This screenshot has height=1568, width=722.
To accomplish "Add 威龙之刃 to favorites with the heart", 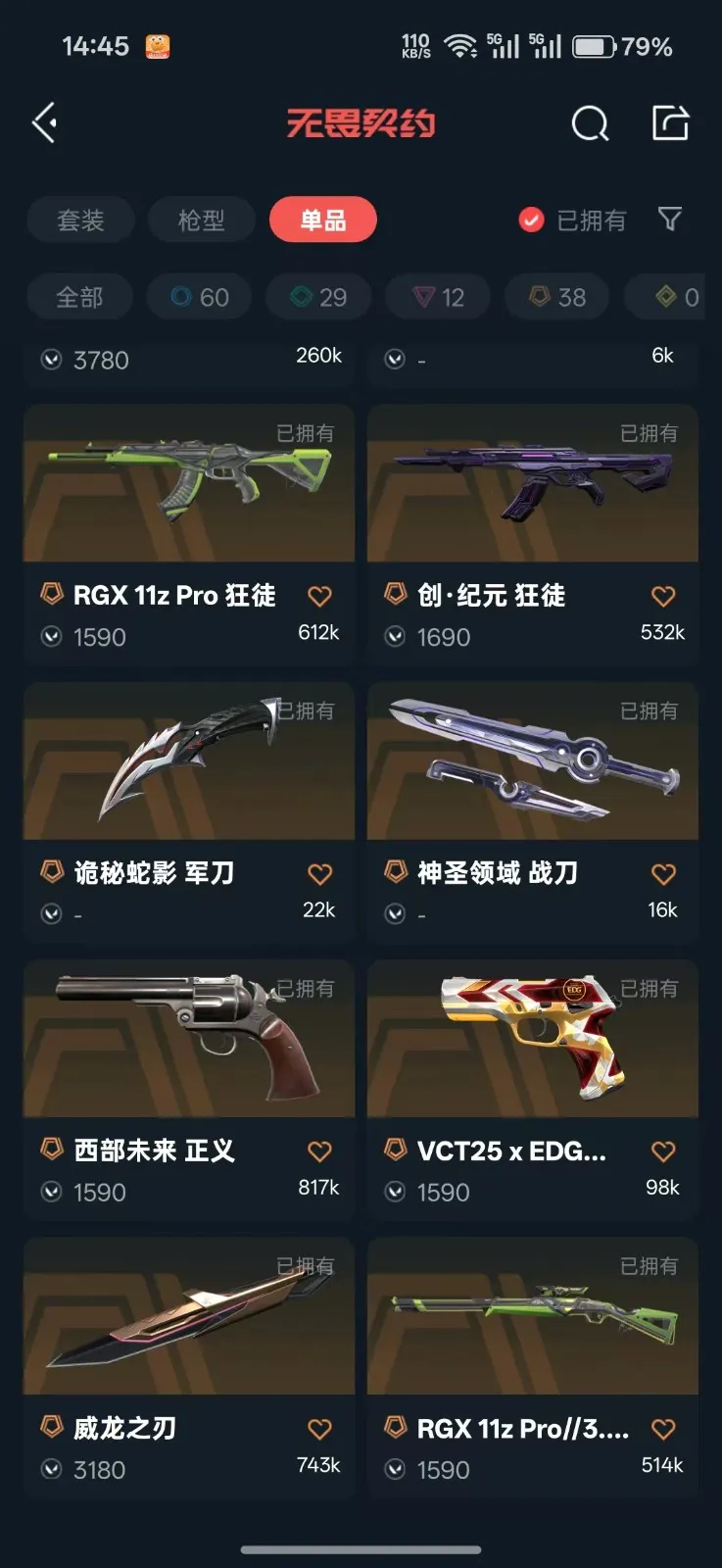I will click(x=319, y=1429).
